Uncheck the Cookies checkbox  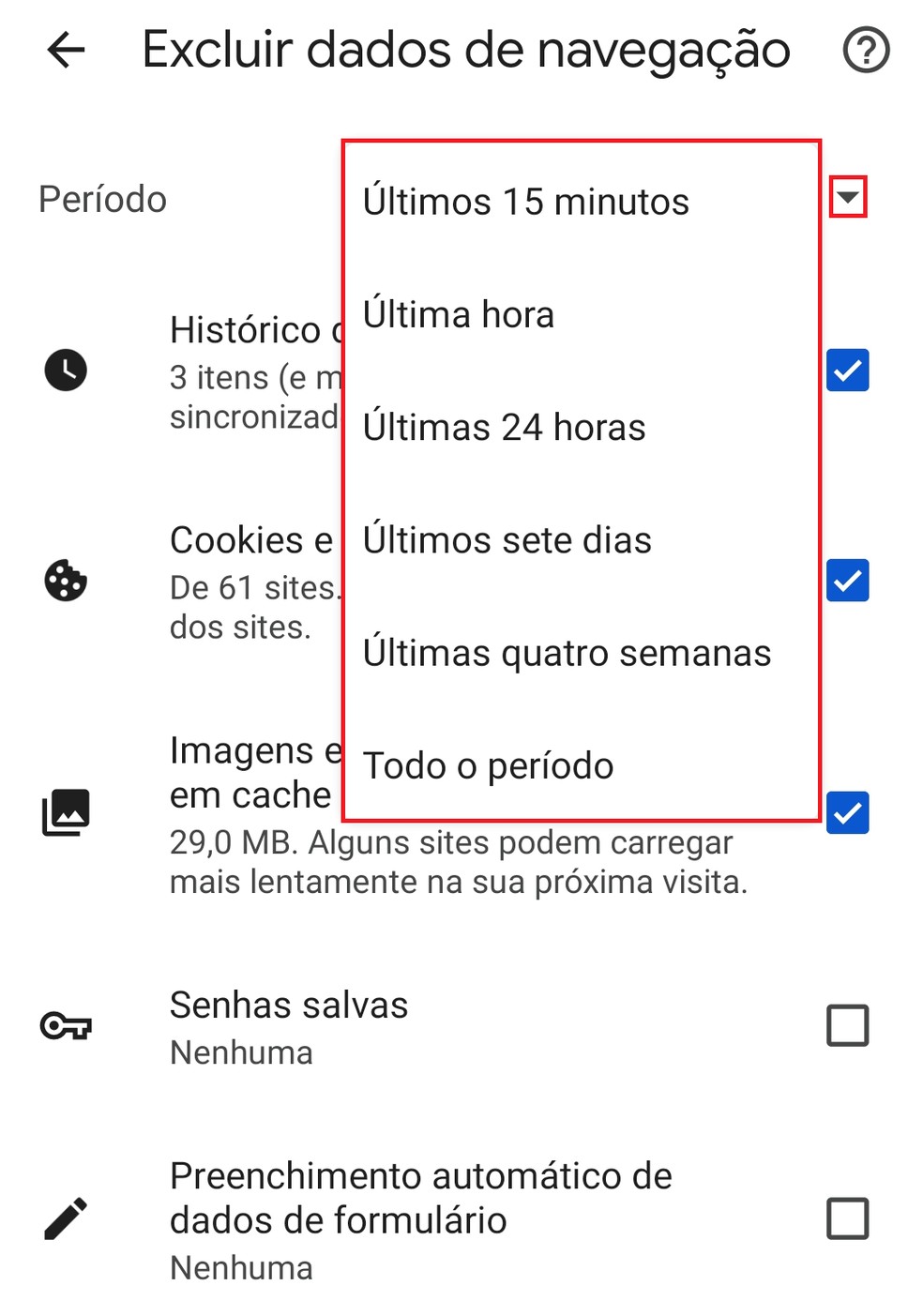click(847, 580)
